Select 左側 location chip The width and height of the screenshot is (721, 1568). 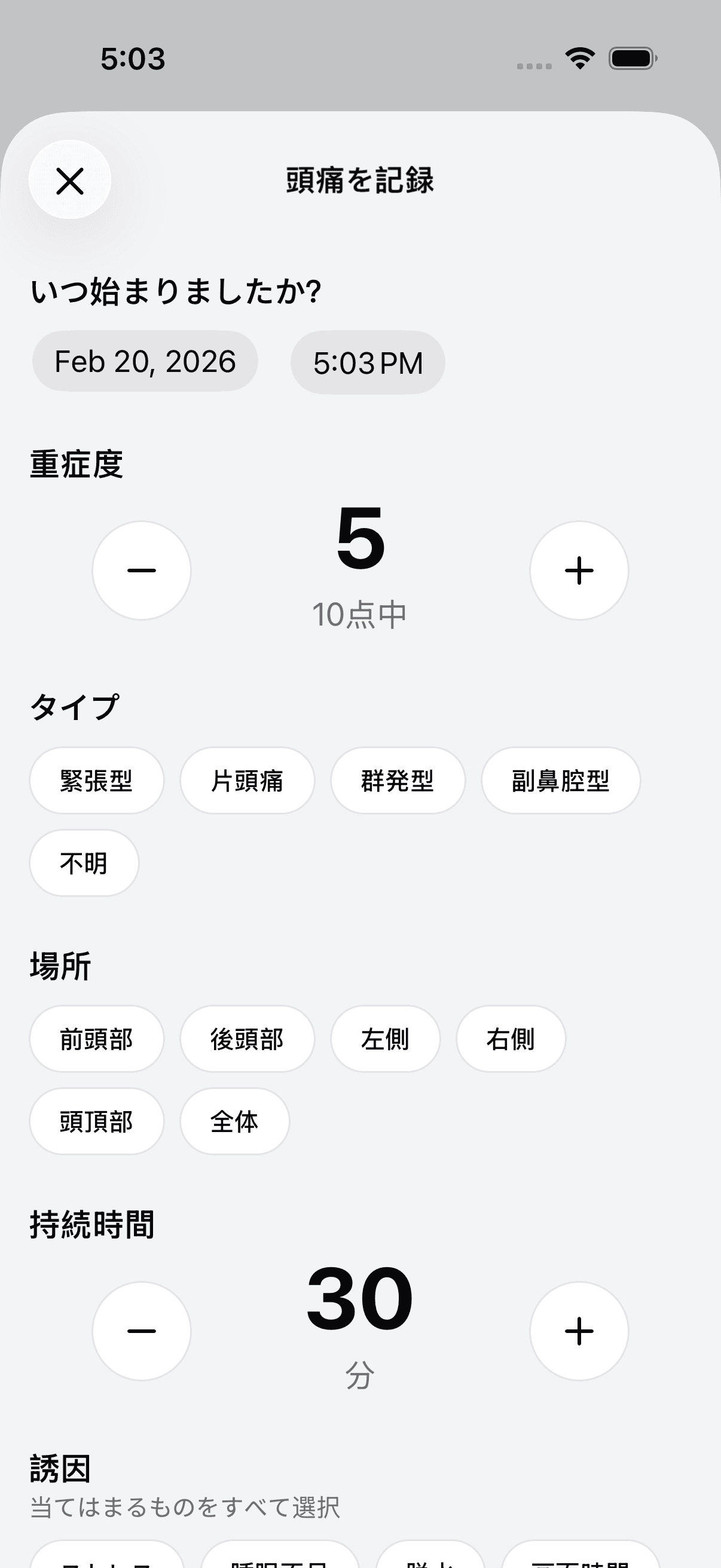(386, 1039)
